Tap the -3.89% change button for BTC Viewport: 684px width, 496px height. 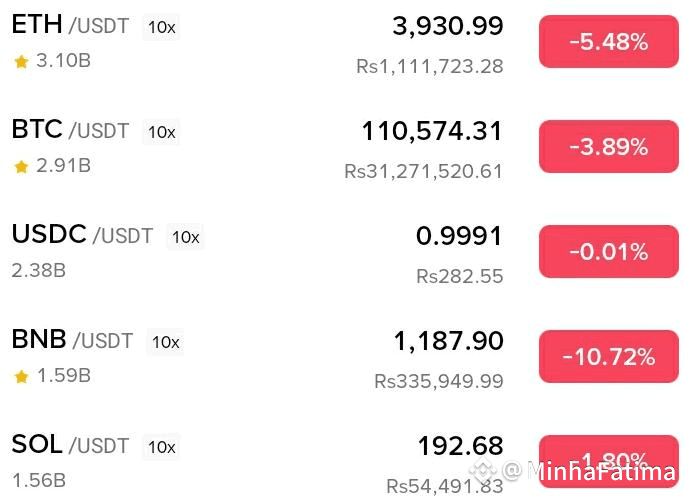coord(608,147)
